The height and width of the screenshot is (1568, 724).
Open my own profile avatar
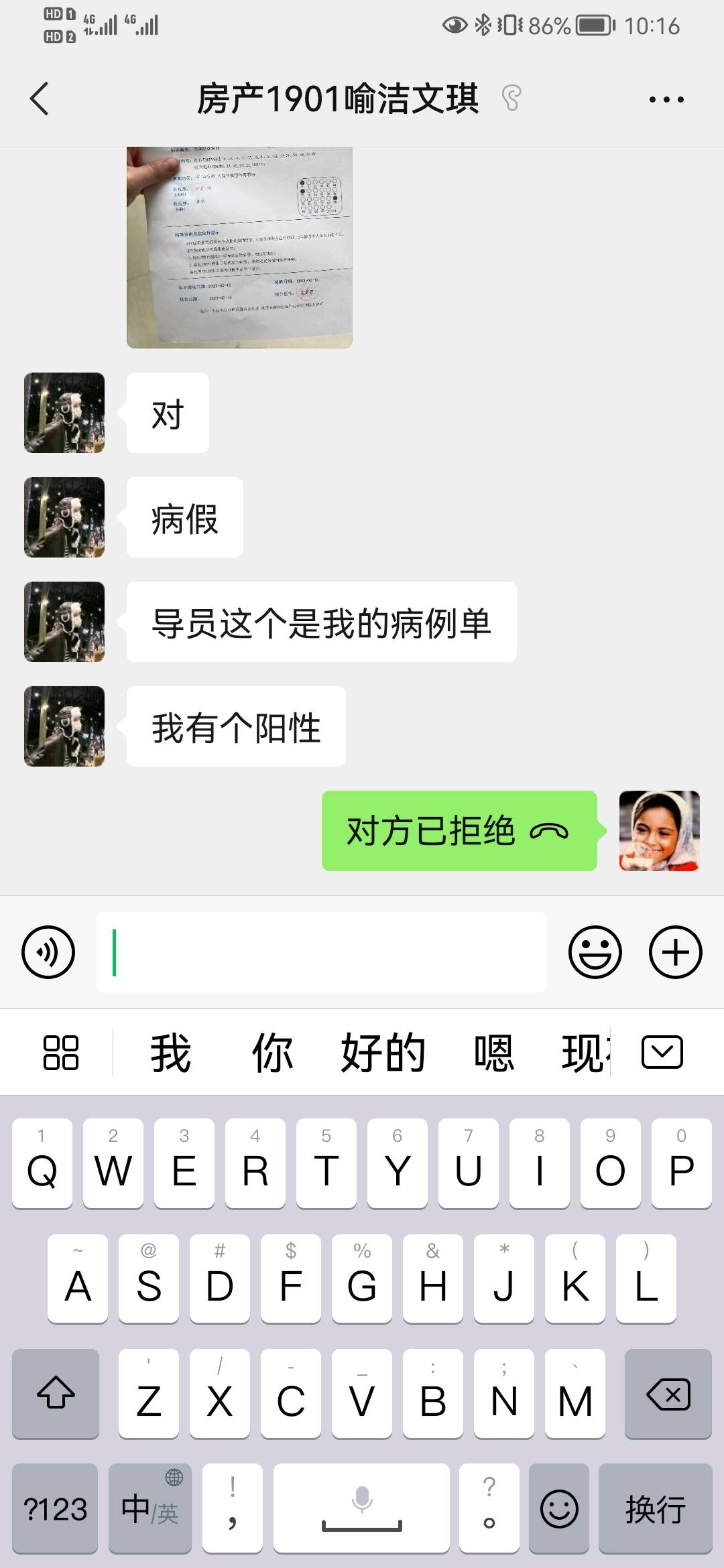point(659,831)
